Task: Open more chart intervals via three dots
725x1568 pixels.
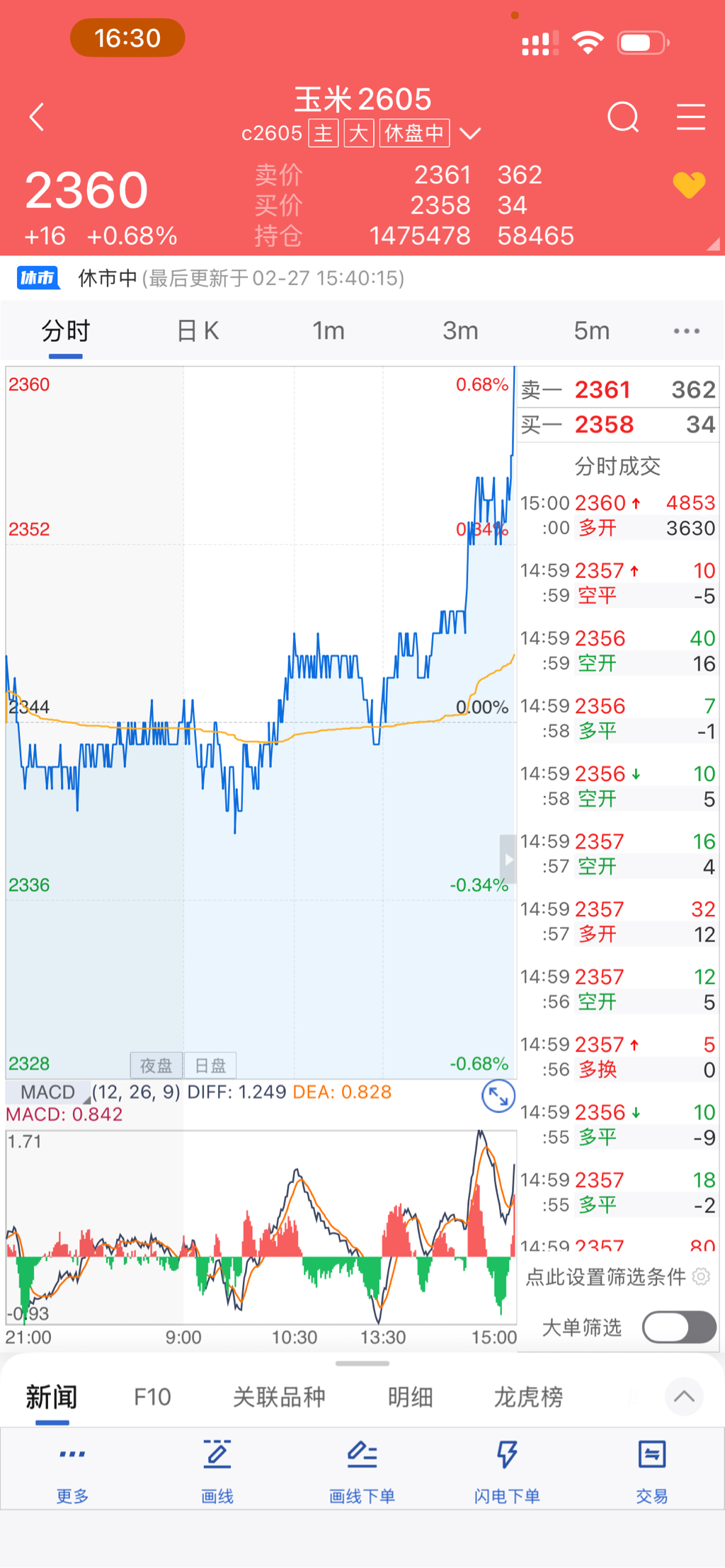Action: pyautogui.click(x=686, y=331)
